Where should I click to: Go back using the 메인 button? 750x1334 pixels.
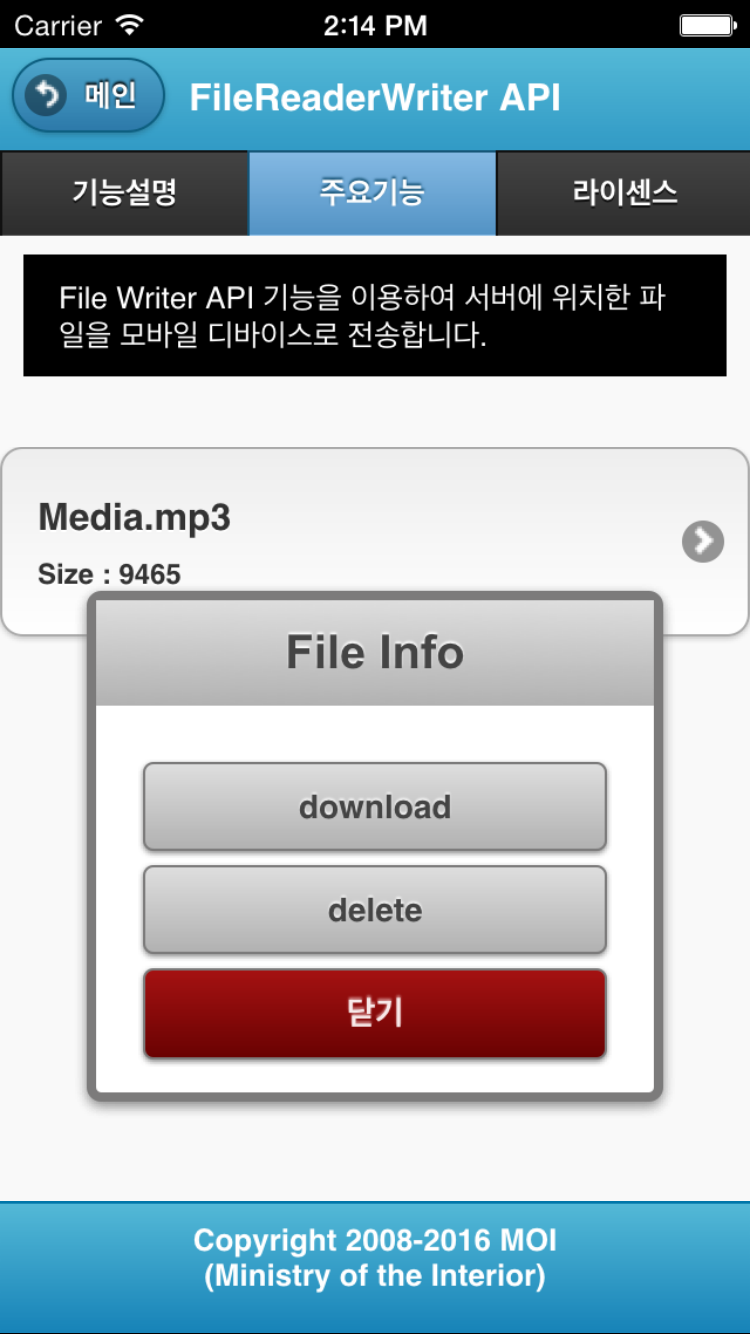tap(88, 96)
